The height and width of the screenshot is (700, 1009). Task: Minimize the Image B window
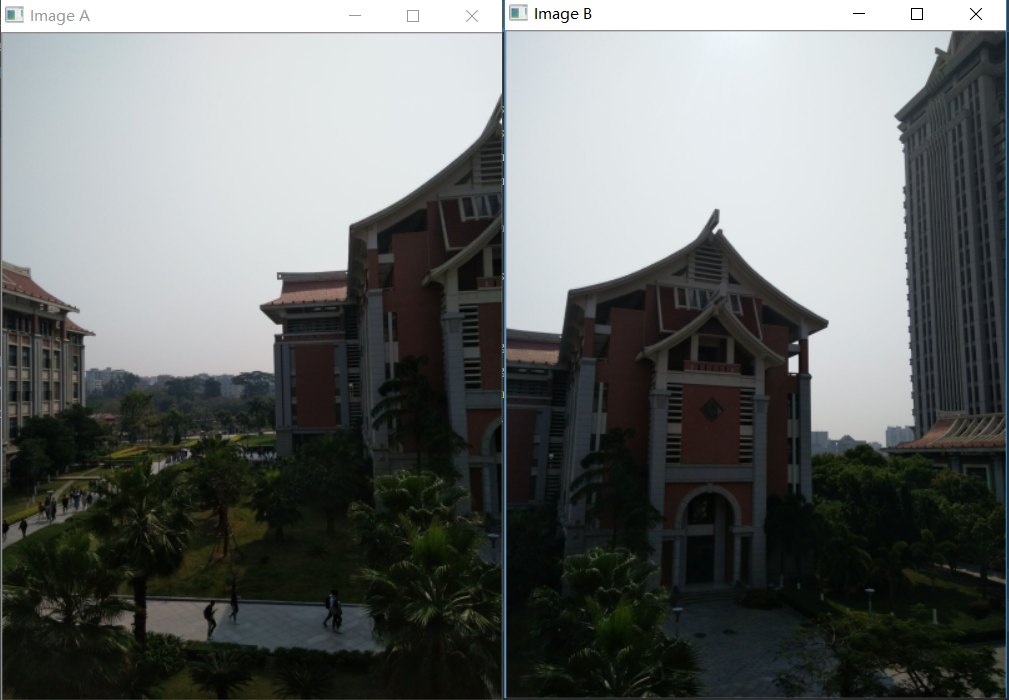pos(858,14)
